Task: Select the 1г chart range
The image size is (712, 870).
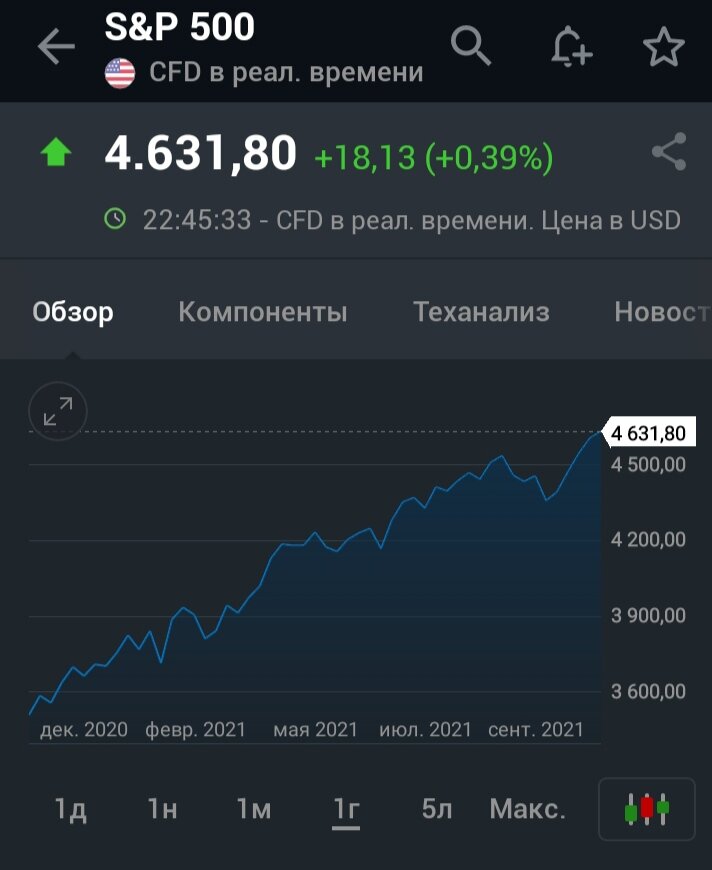Action: pyautogui.click(x=346, y=809)
